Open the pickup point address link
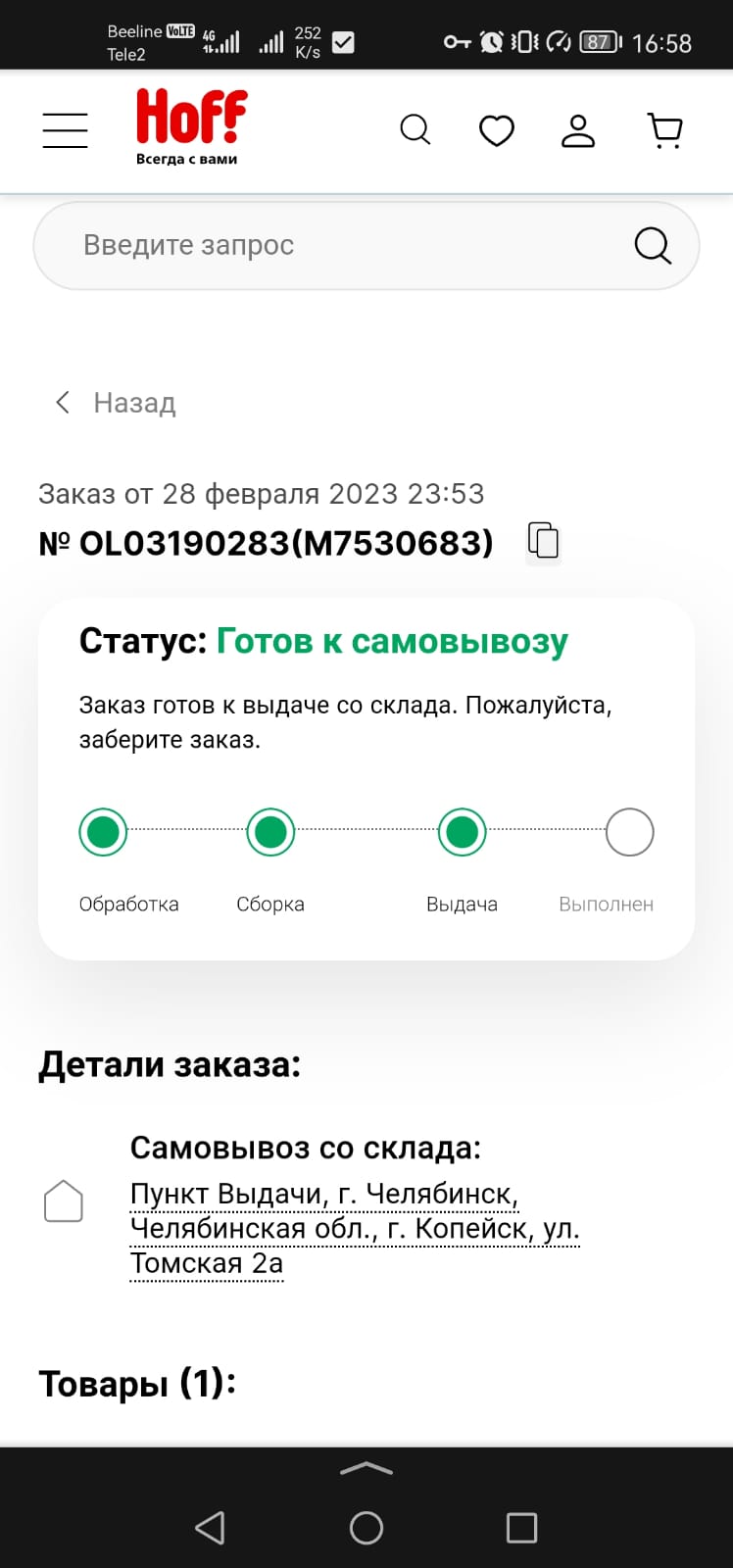 [x=353, y=1228]
